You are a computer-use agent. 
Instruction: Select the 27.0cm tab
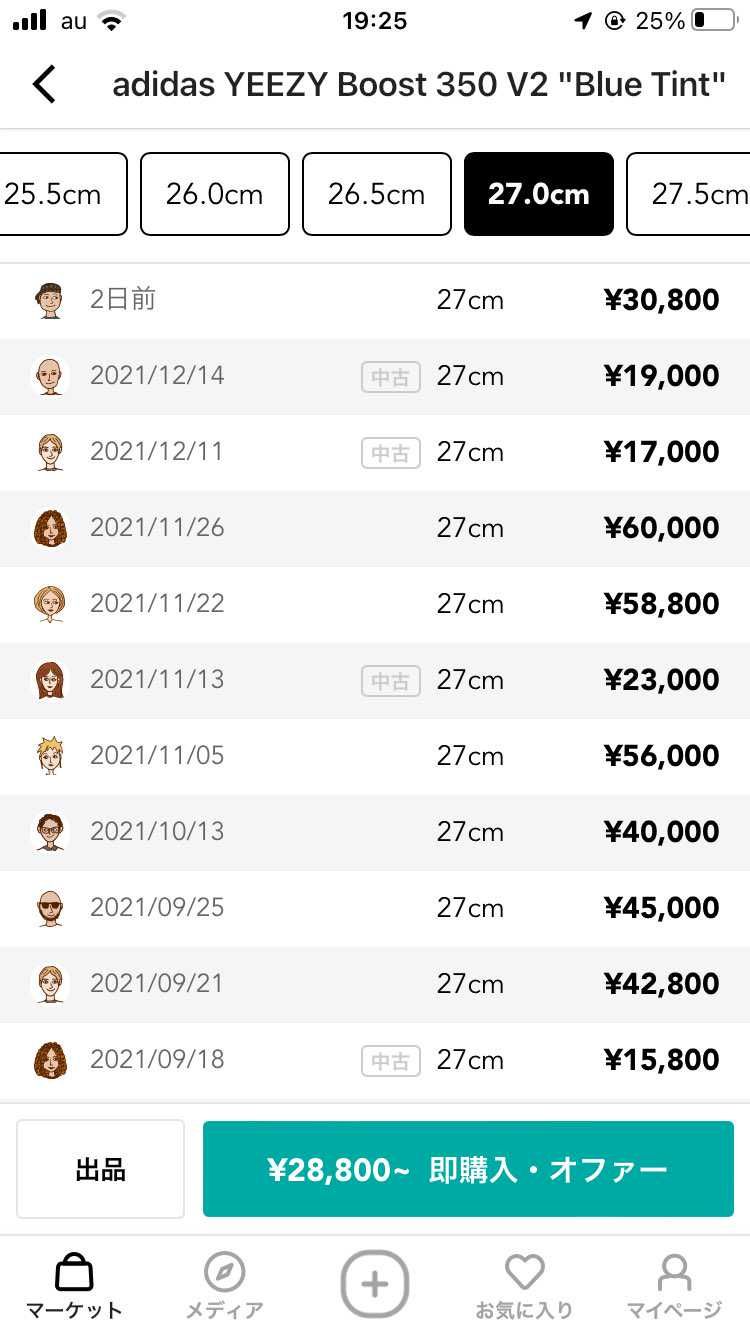pos(538,194)
